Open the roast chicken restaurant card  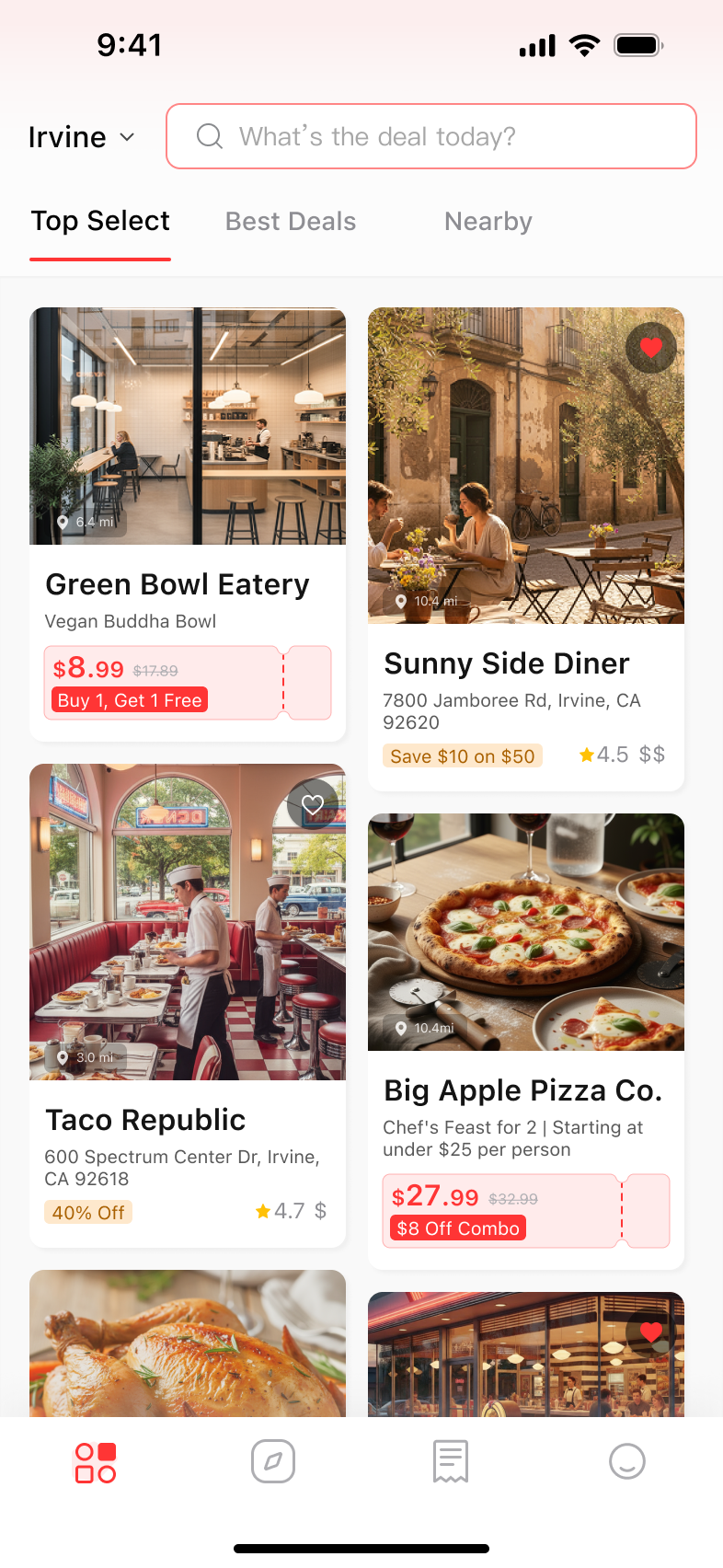[x=188, y=1343]
